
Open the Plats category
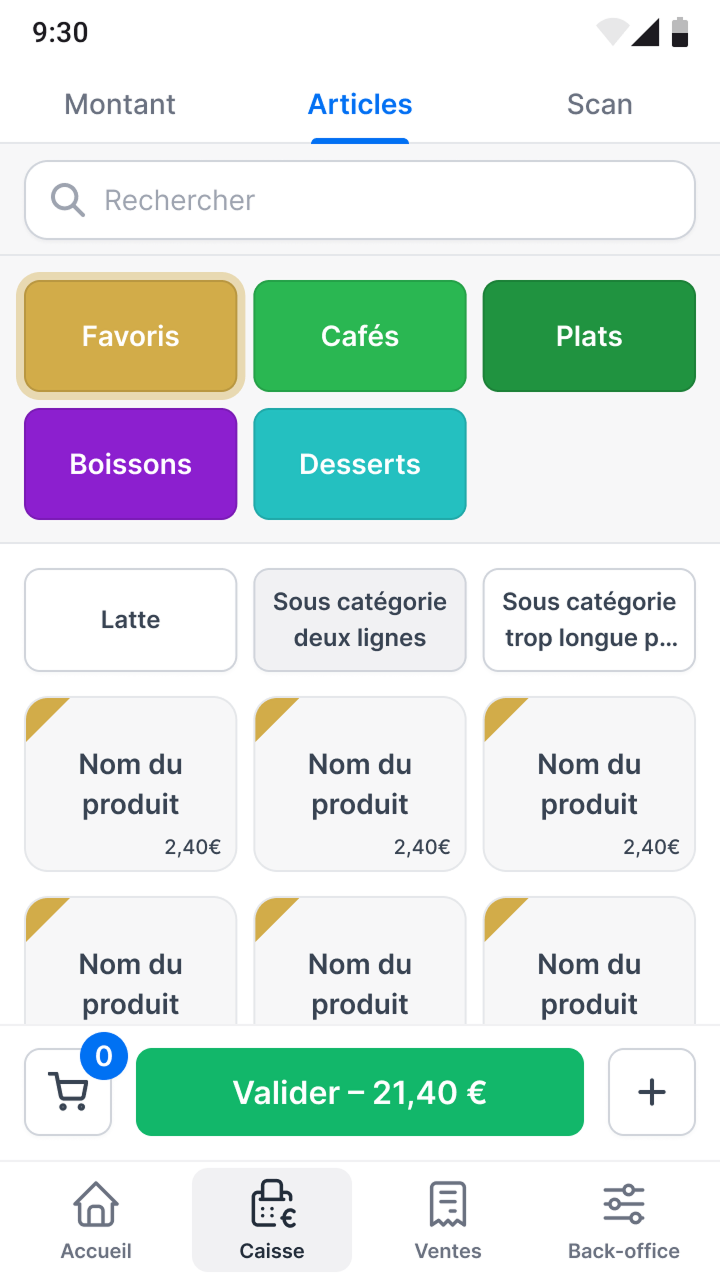[589, 336]
